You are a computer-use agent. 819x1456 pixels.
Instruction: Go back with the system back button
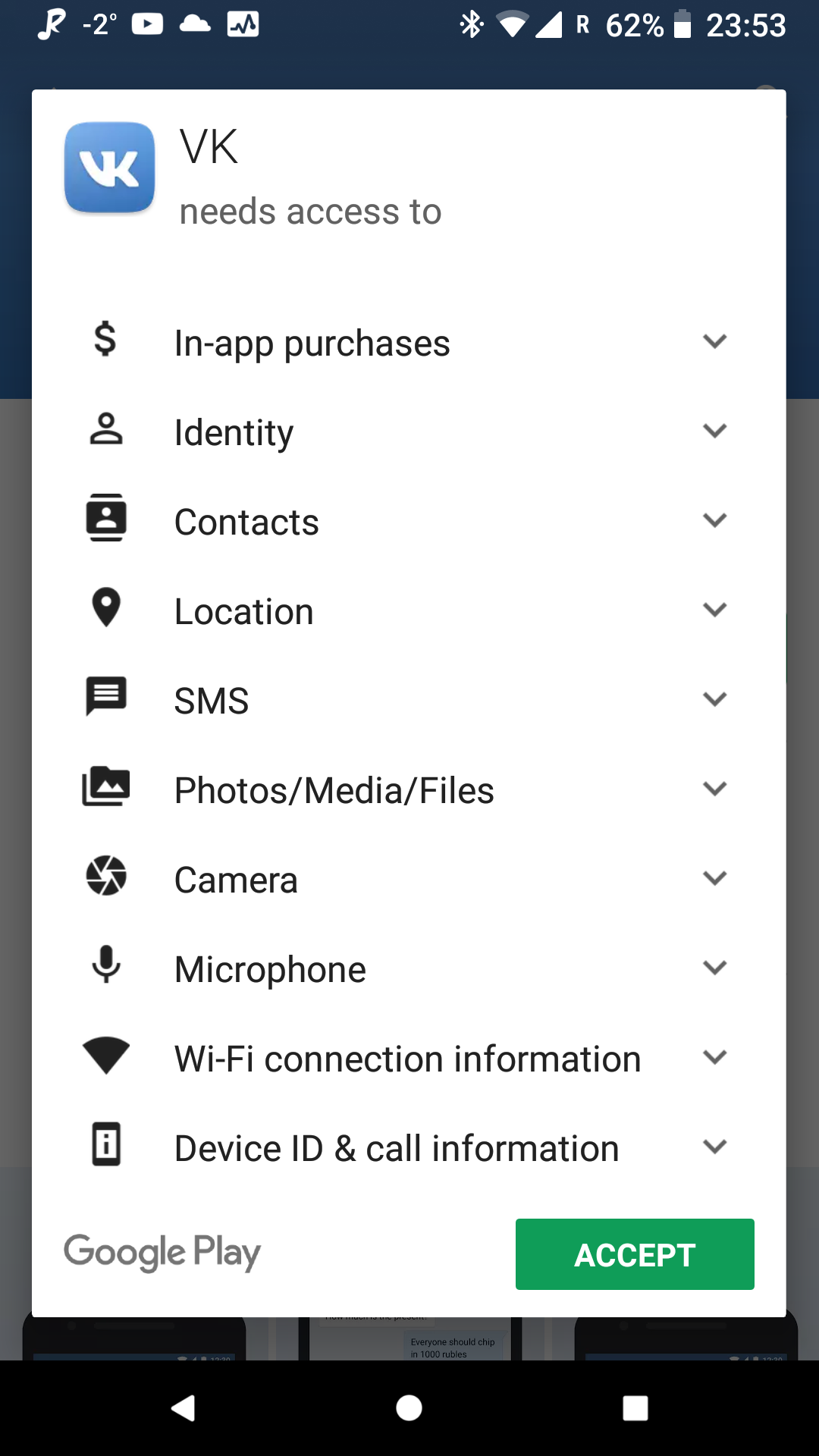pyautogui.click(x=184, y=1408)
